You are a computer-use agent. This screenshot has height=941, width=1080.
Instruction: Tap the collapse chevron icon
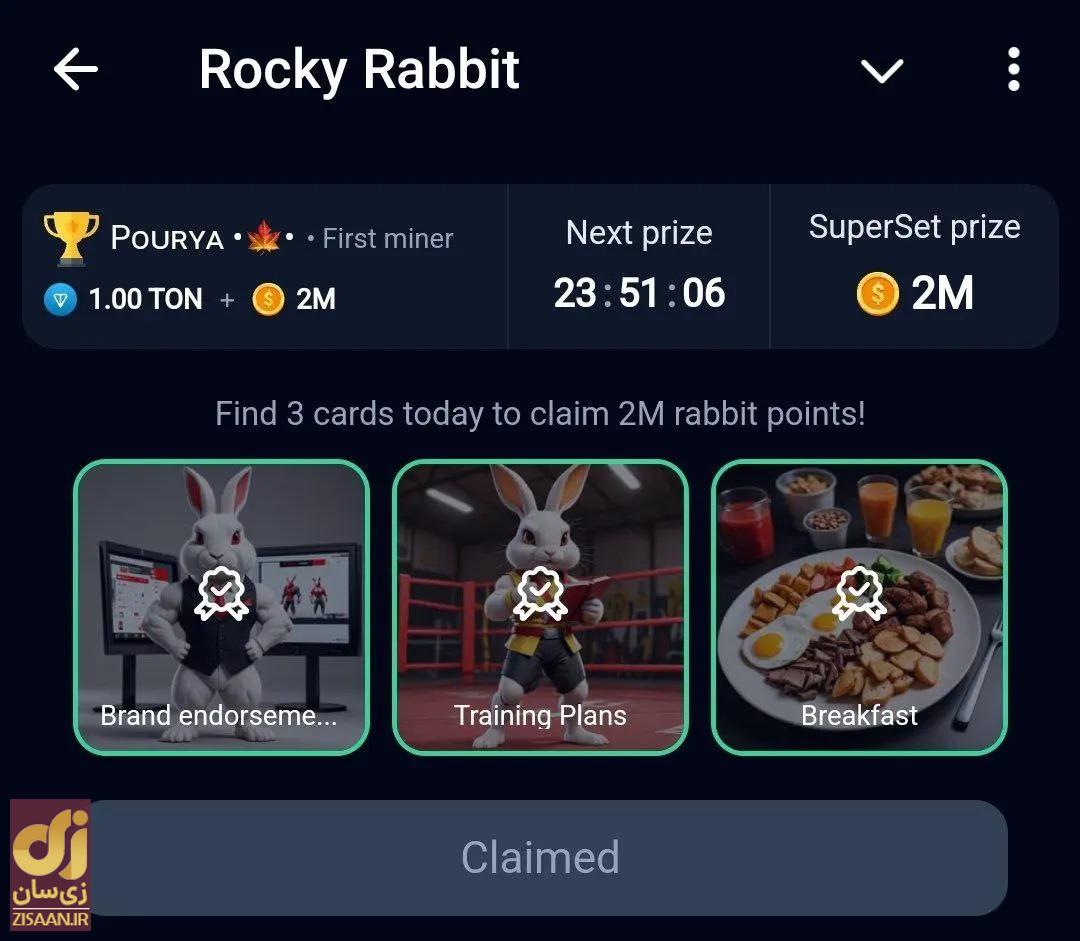pyautogui.click(x=881, y=70)
